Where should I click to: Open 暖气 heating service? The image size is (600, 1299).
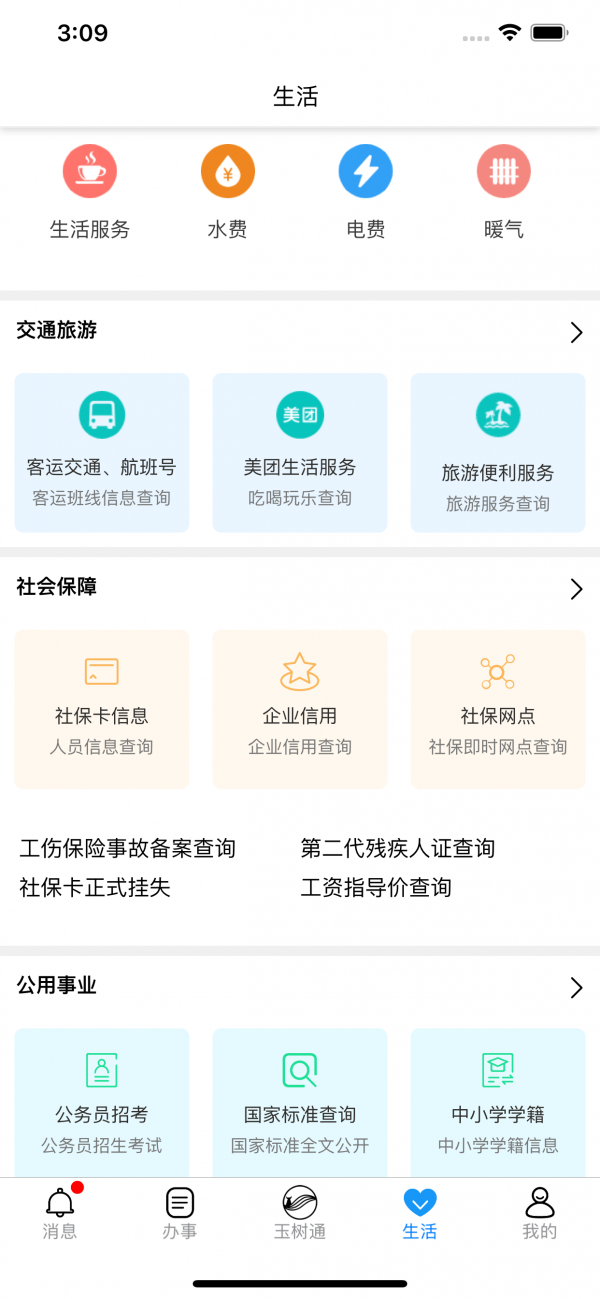point(503,193)
